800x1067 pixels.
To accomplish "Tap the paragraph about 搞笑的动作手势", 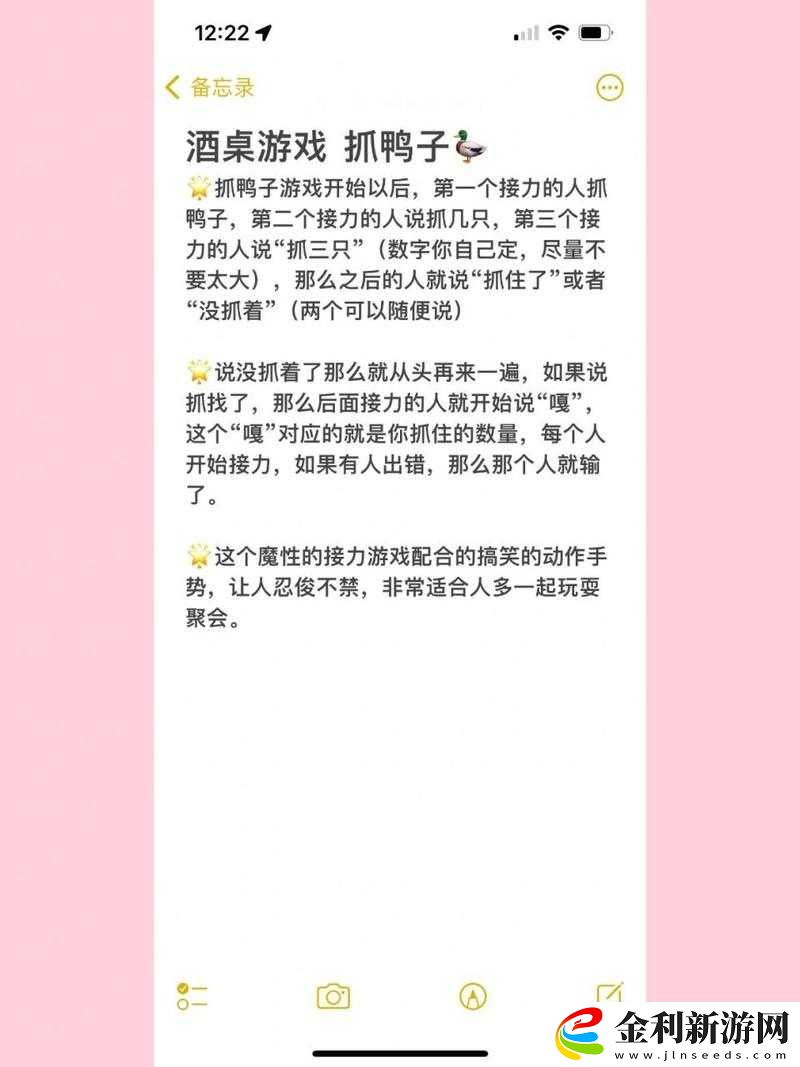I will (x=400, y=585).
